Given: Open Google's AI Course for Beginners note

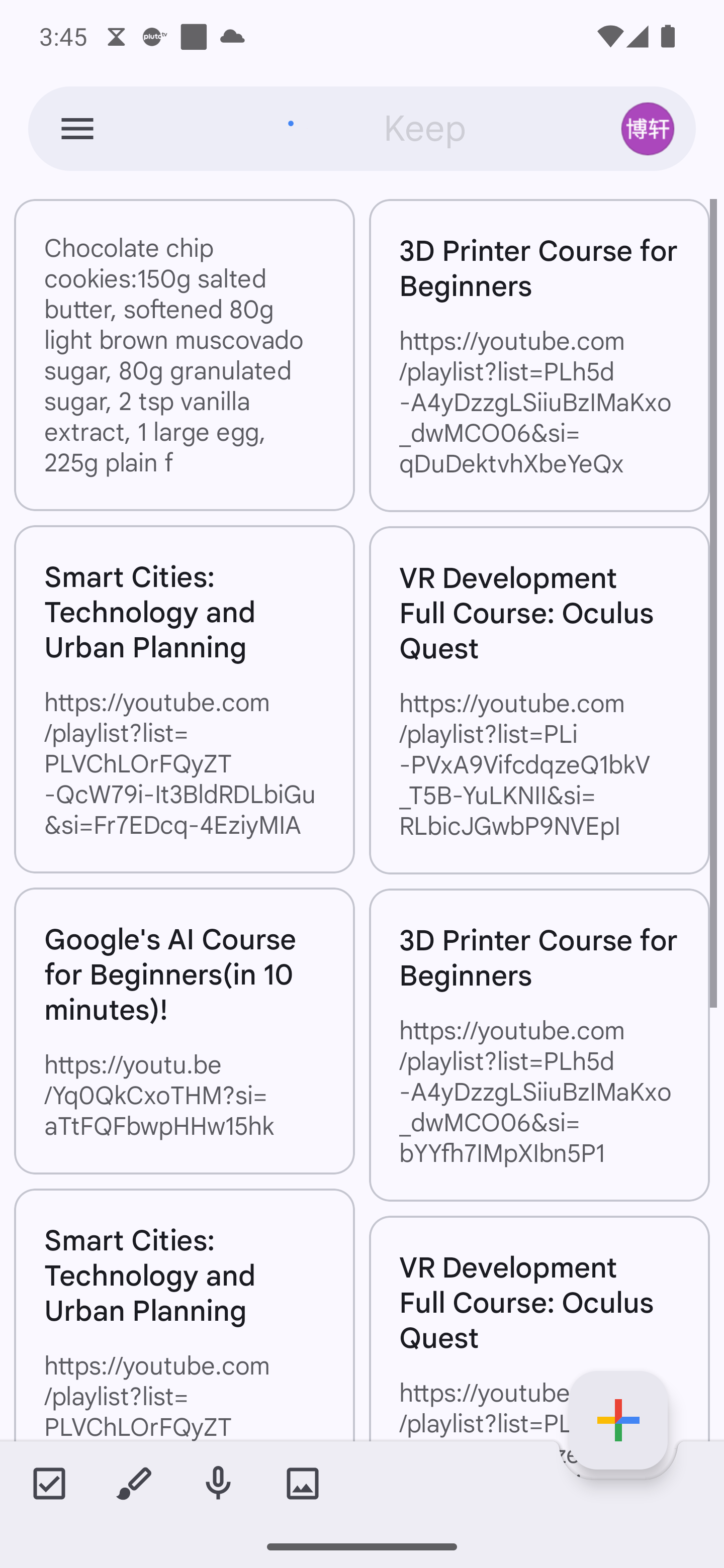Looking at the screenshot, I should click(x=184, y=1031).
